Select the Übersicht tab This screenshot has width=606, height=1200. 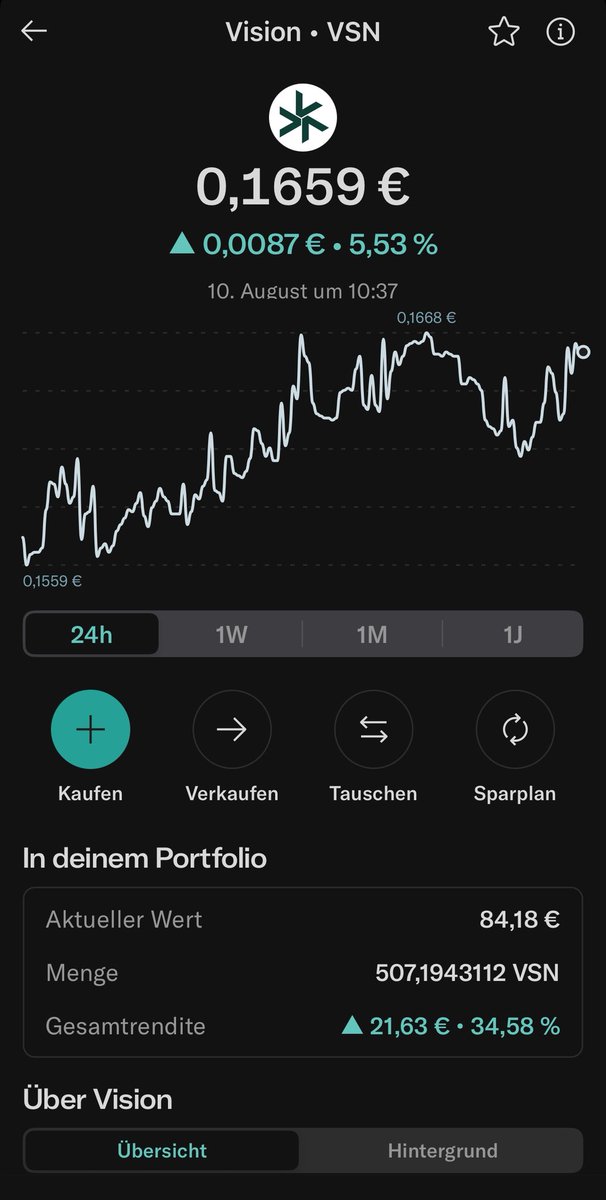(x=161, y=1150)
